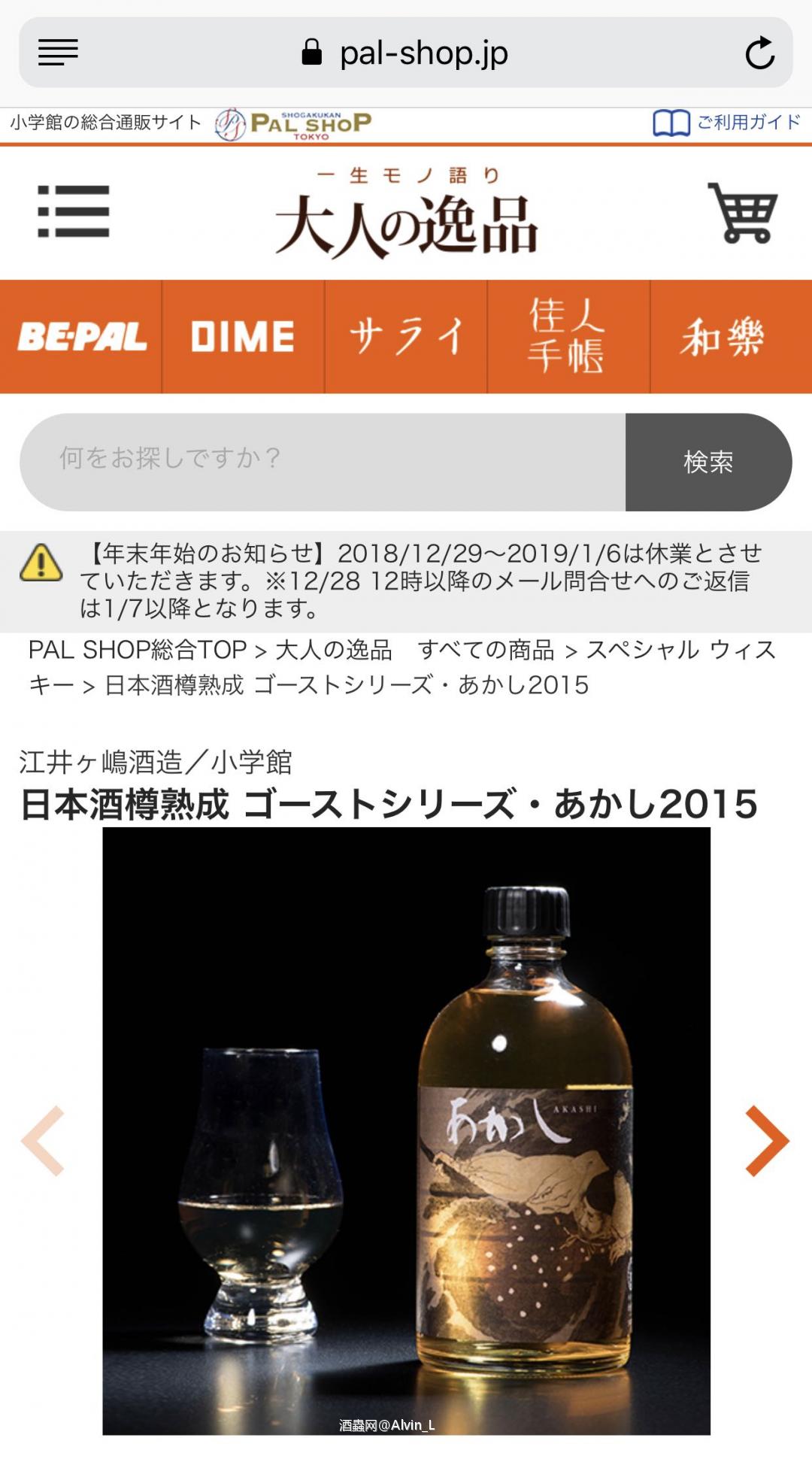Image resolution: width=812 pixels, height=1468 pixels.
Task: Tap the 検索 search button
Action: (707, 462)
